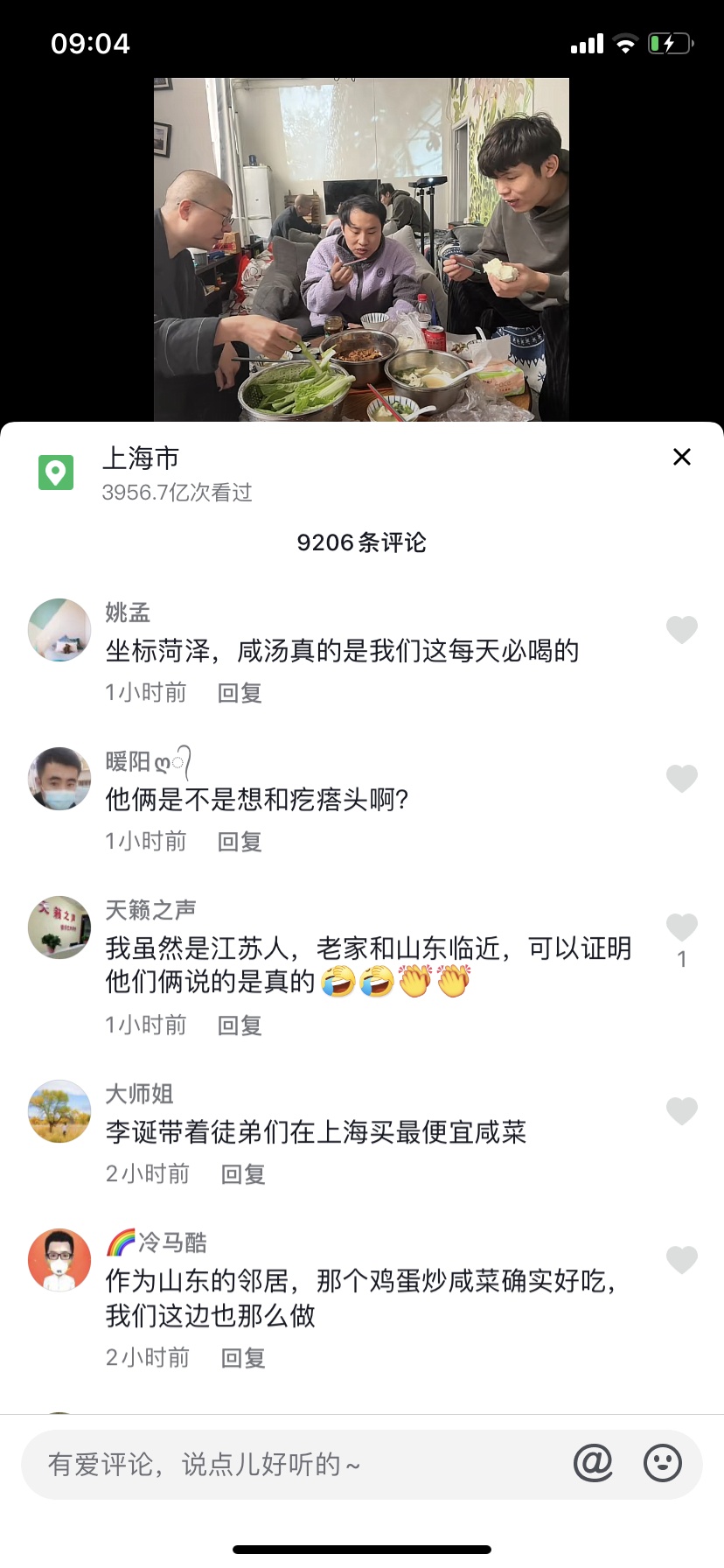
Task: Reply to 暖阳's comment
Action: [240, 842]
